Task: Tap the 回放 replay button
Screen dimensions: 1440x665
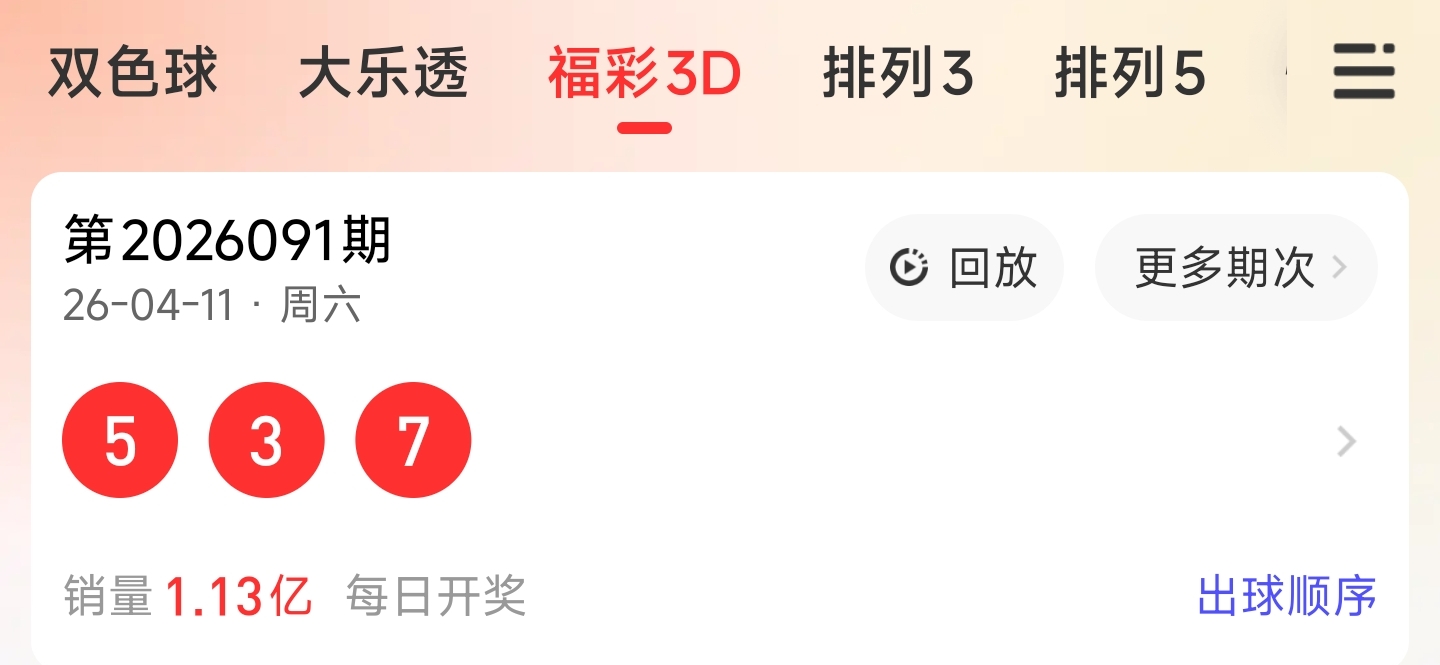Action: click(x=964, y=268)
